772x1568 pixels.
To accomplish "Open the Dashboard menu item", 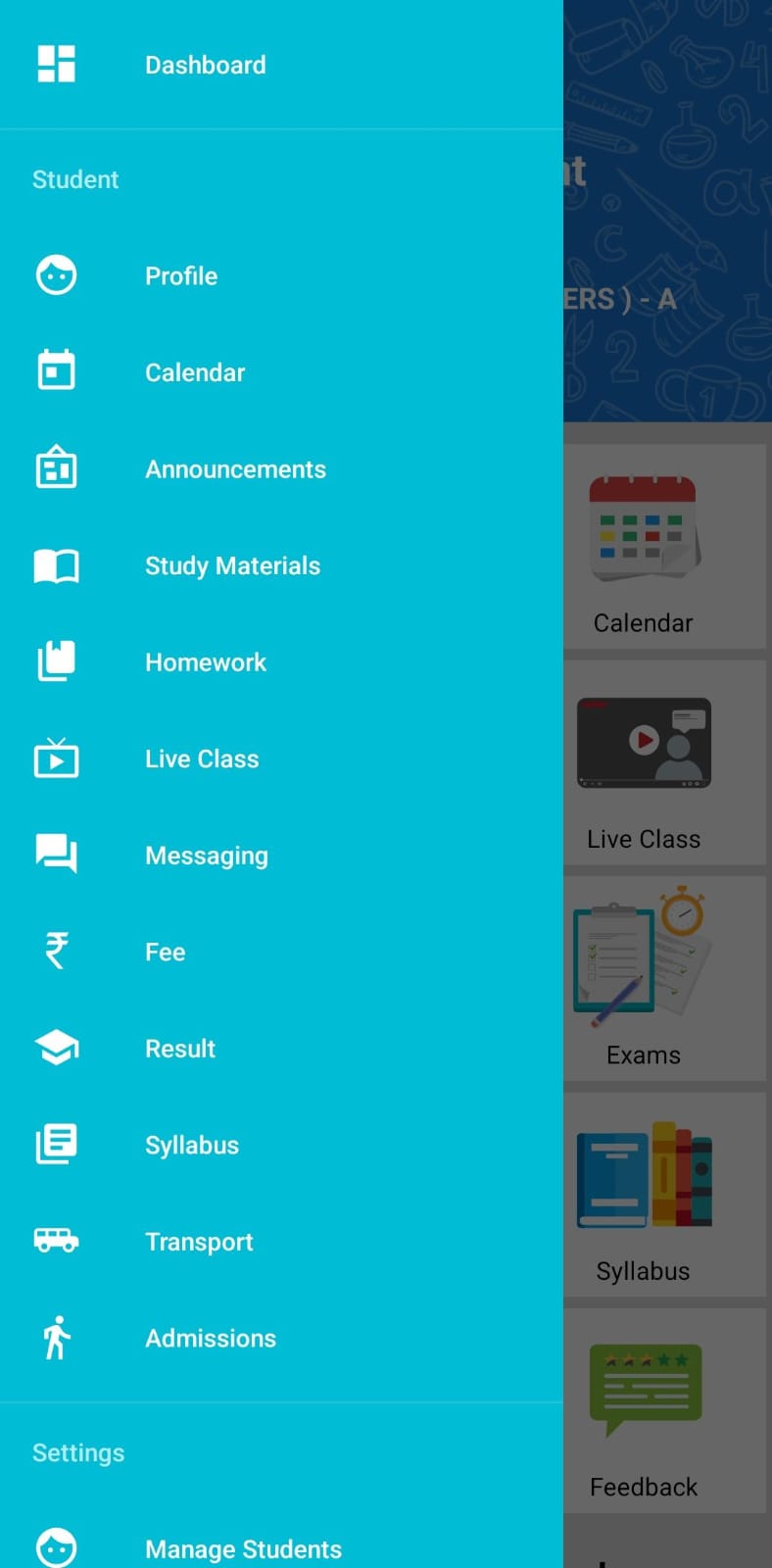I will click(205, 65).
